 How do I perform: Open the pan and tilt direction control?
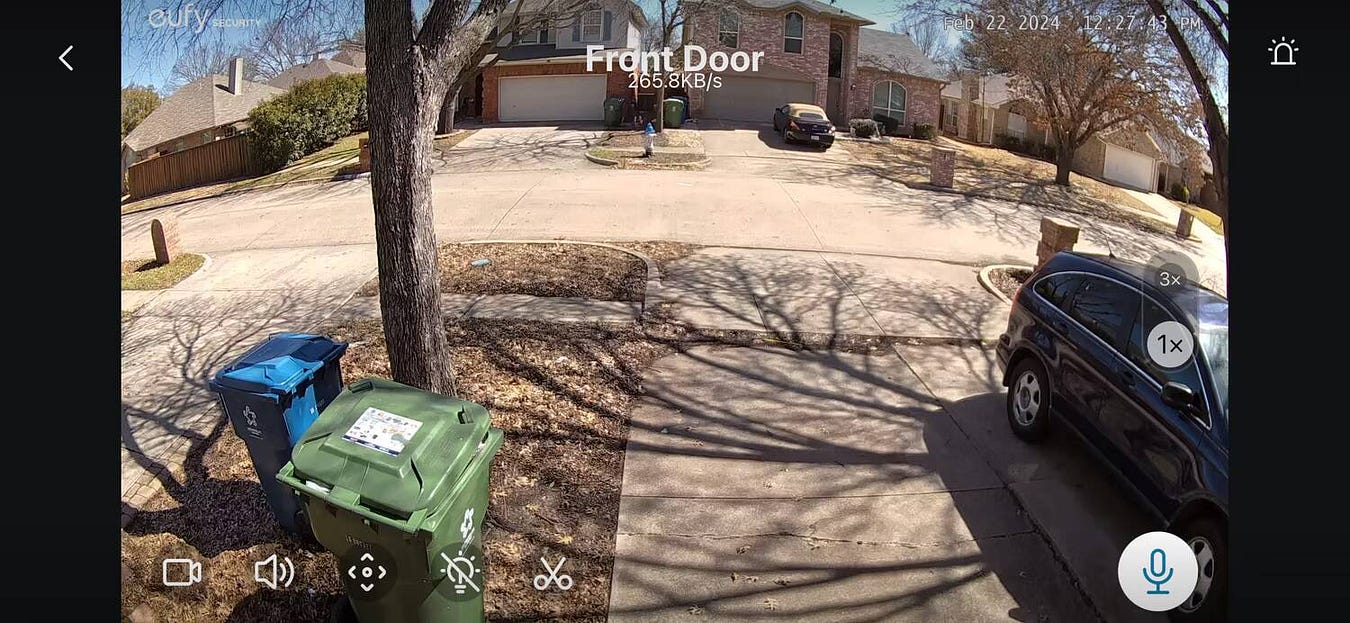click(367, 572)
